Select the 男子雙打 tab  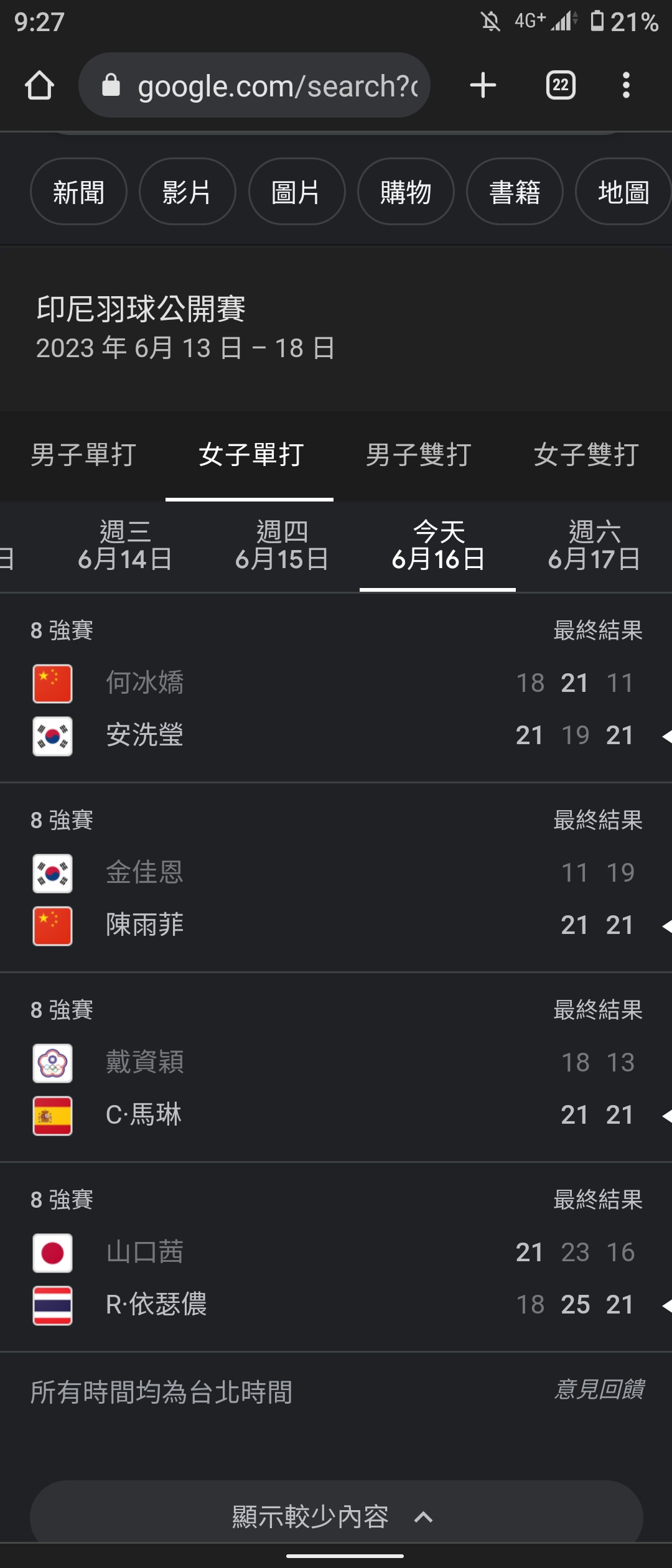click(x=418, y=455)
